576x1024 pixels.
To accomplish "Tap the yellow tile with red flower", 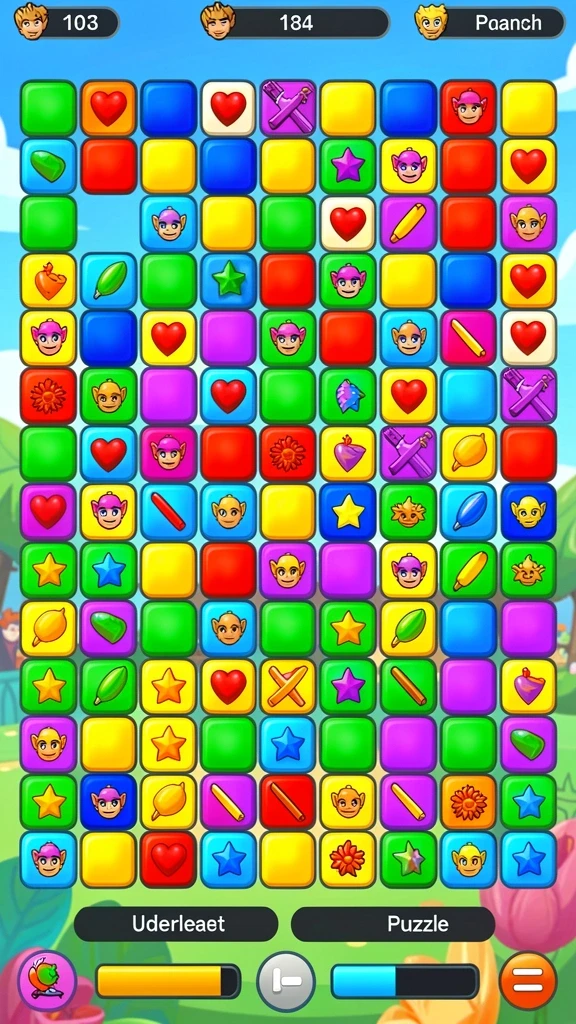I will [348, 859].
